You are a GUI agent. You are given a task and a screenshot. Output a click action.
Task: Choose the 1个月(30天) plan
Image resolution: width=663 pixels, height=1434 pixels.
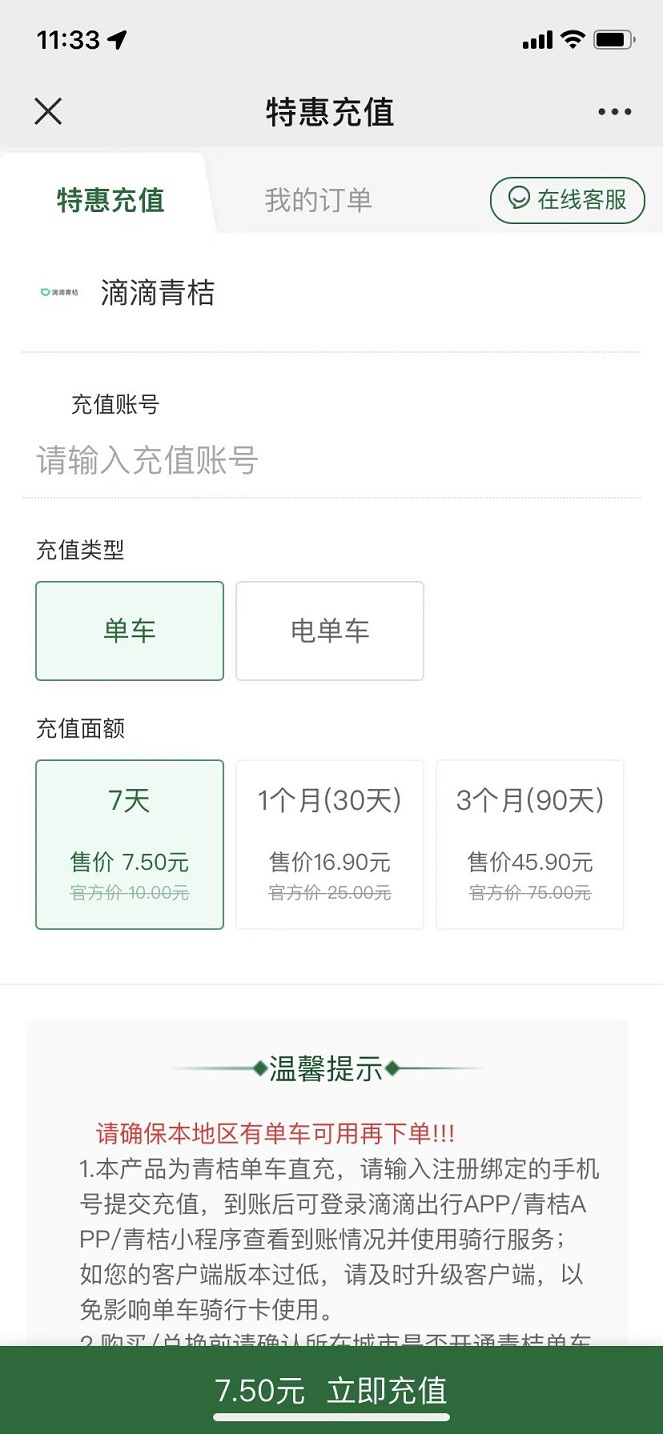(x=330, y=845)
